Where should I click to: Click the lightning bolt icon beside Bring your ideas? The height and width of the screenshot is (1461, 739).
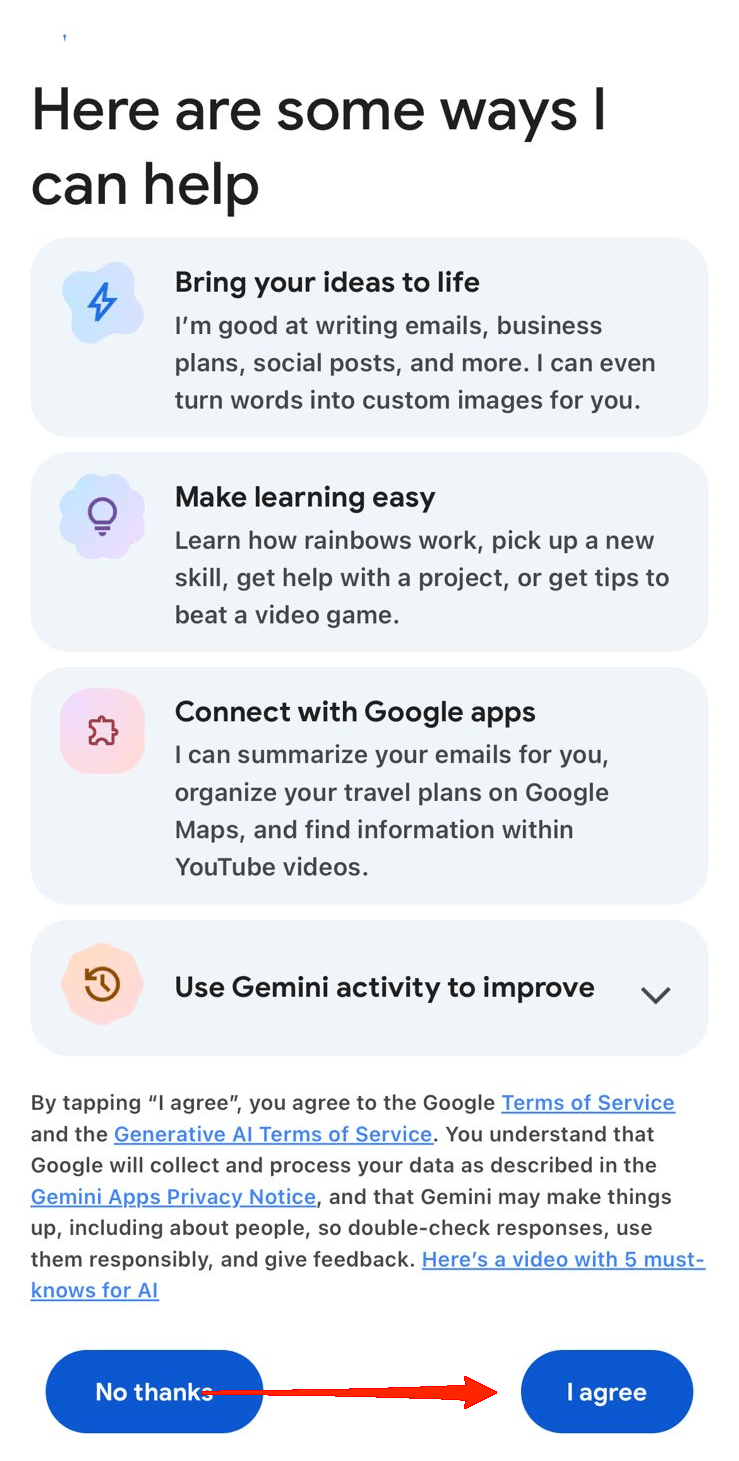(101, 302)
